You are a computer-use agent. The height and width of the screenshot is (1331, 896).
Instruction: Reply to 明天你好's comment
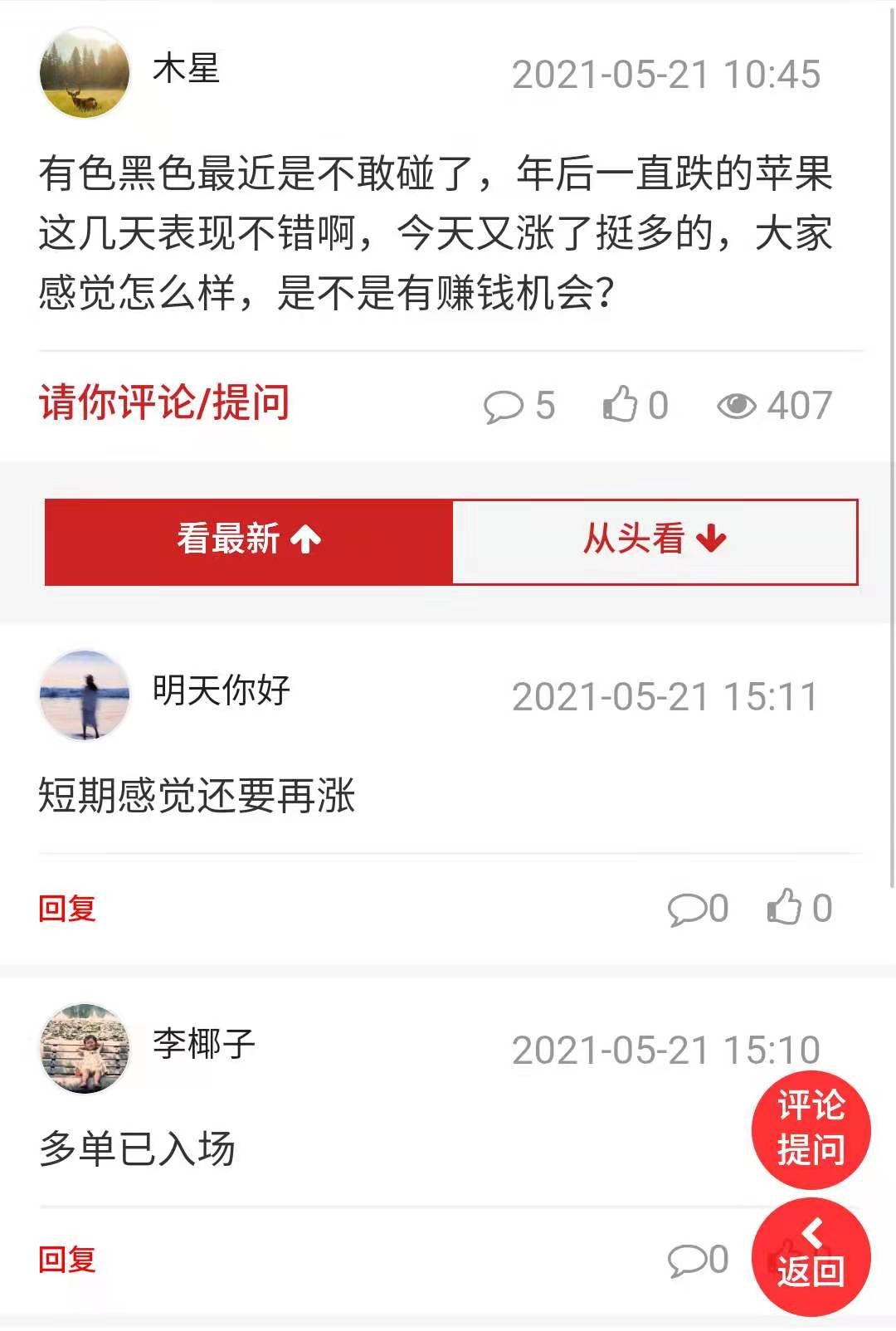tap(67, 909)
